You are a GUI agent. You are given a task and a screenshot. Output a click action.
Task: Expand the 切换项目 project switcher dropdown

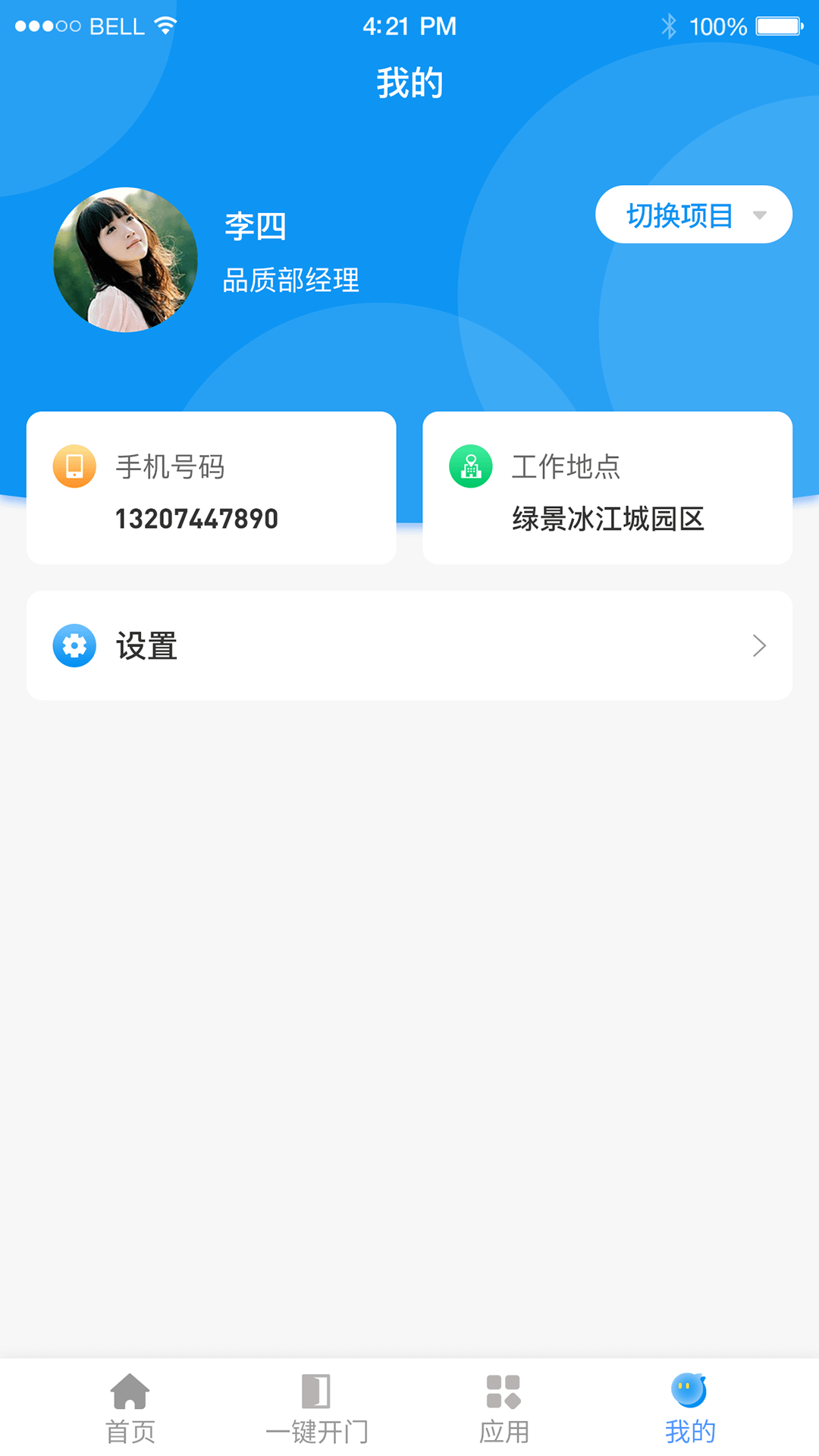coord(692,215)
